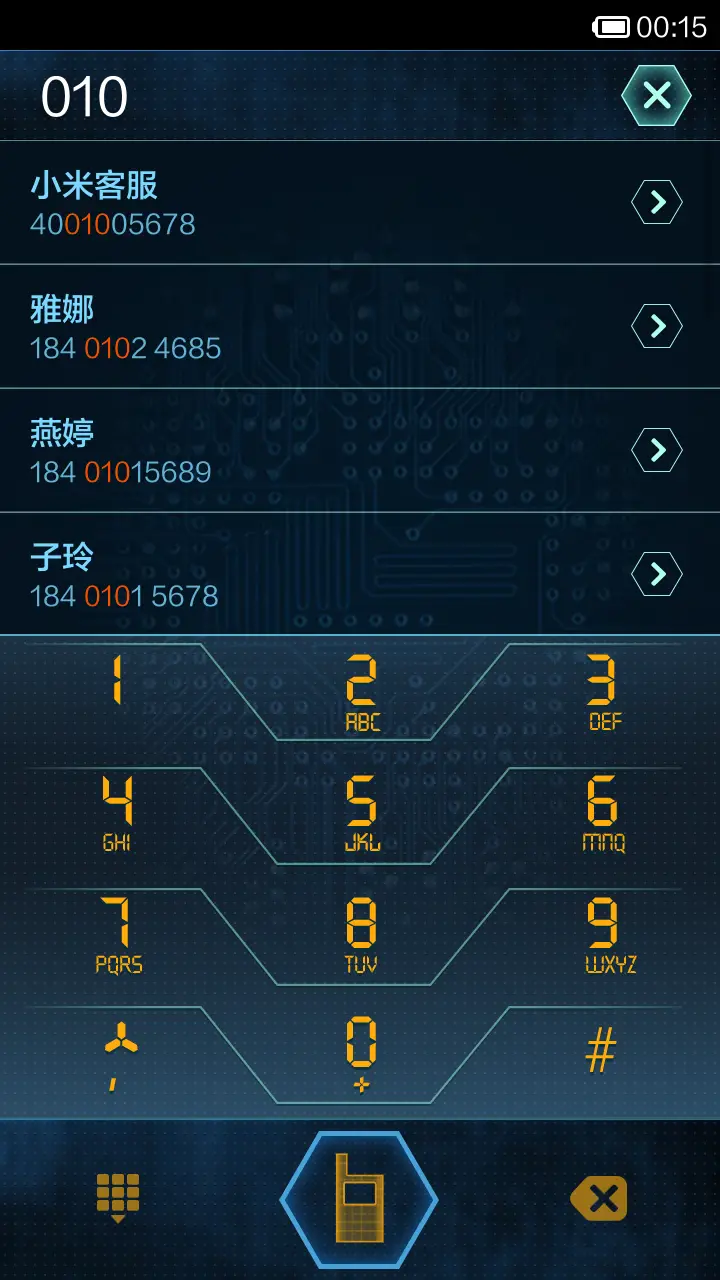The height and width of the screenshot is (1280, 720).
Task: Open details chevron for 雅娜
Action: 657,325
